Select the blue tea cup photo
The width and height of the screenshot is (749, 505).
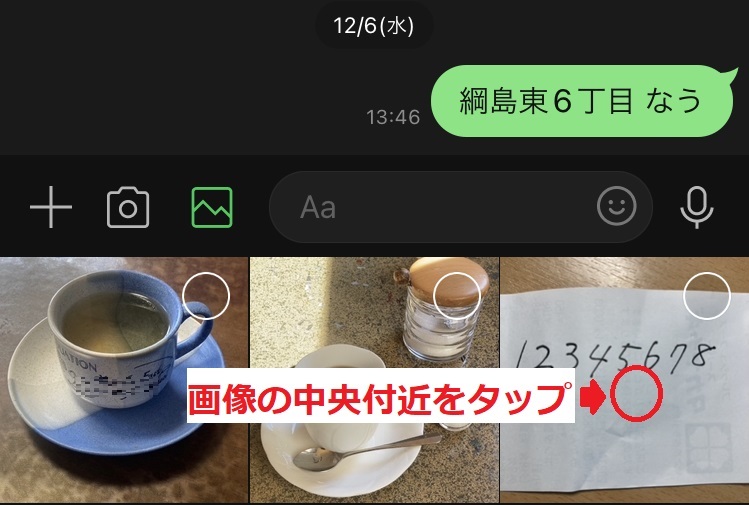pos(206,296)
